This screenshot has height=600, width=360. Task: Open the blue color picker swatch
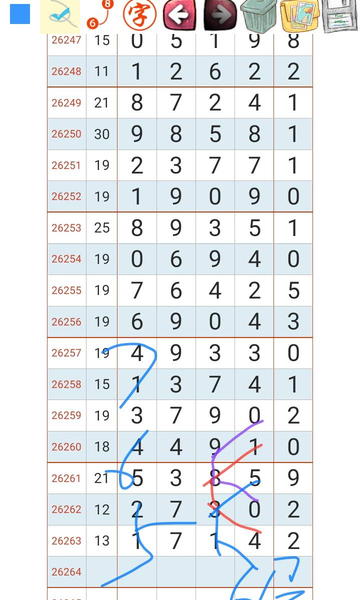tap(20, 15)
